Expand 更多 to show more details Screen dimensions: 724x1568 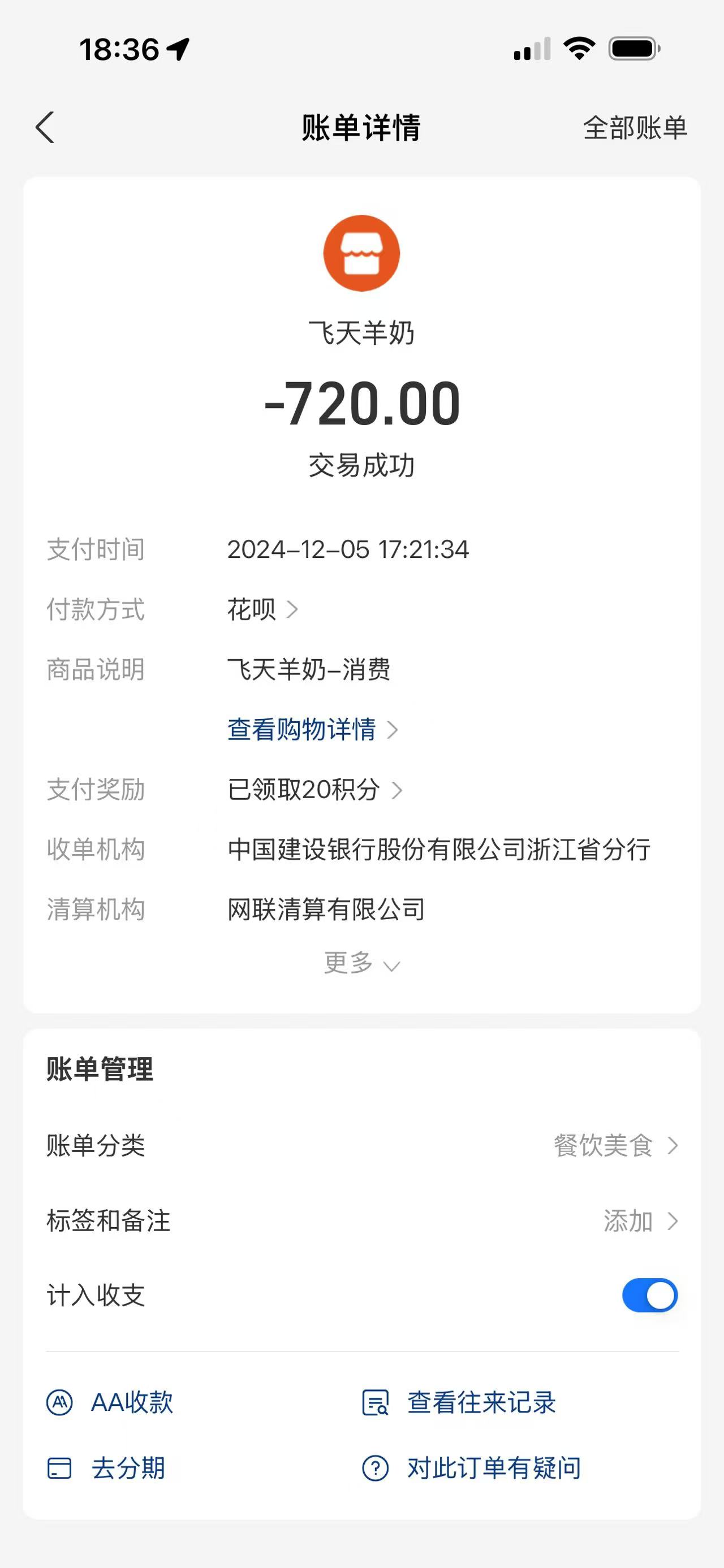pos(361,963)
